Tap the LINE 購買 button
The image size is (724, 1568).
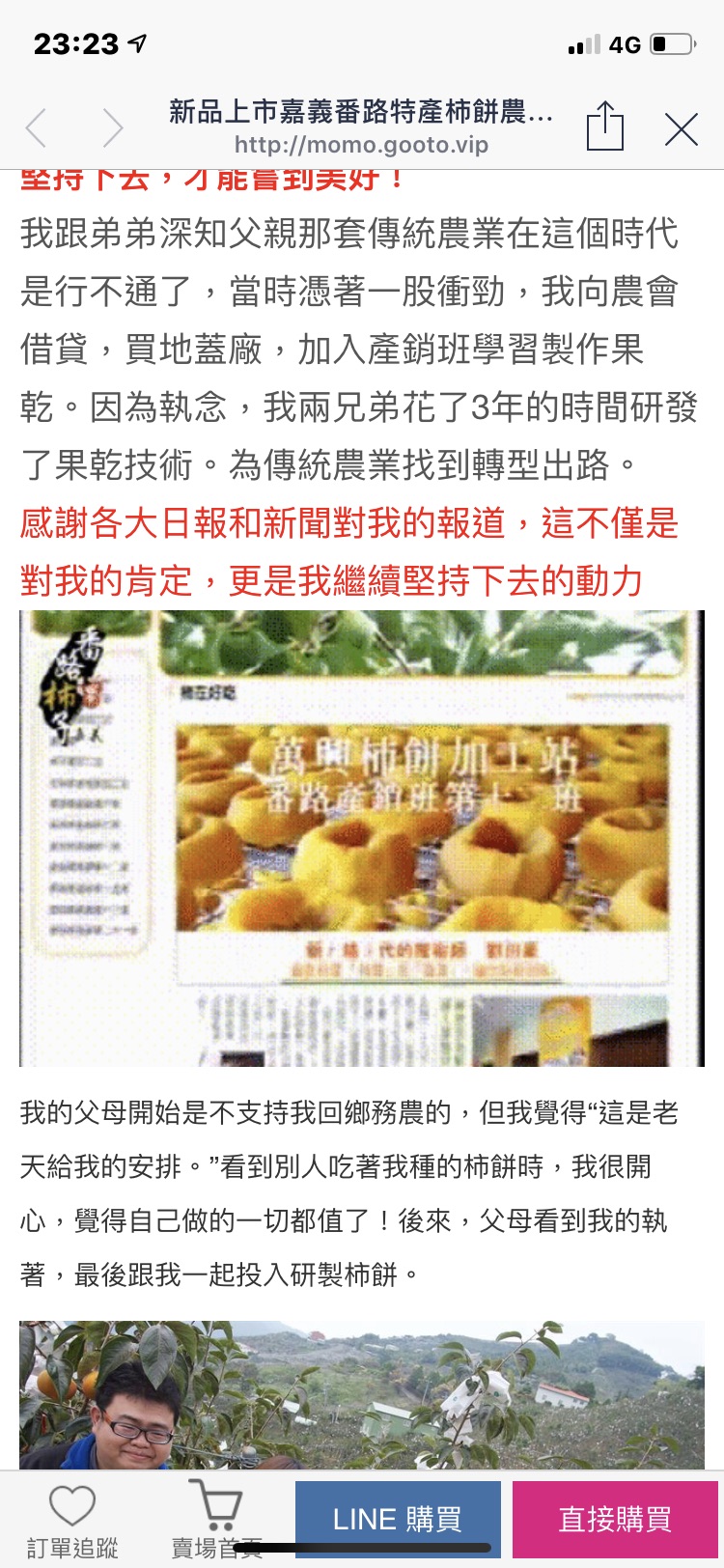coord(398,1519)
